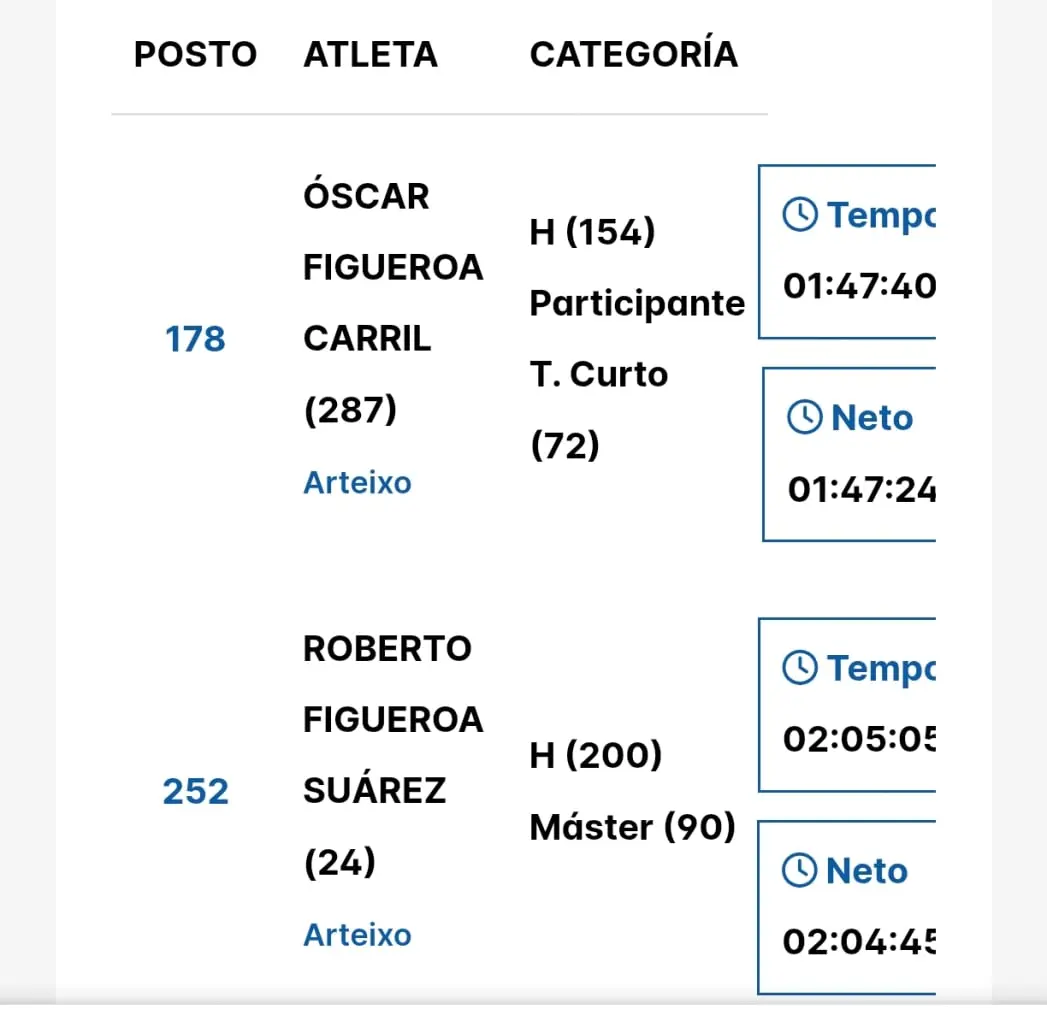Open position 178 result details
Screen dimensions: 1047x1015
[x=195, y=339]
